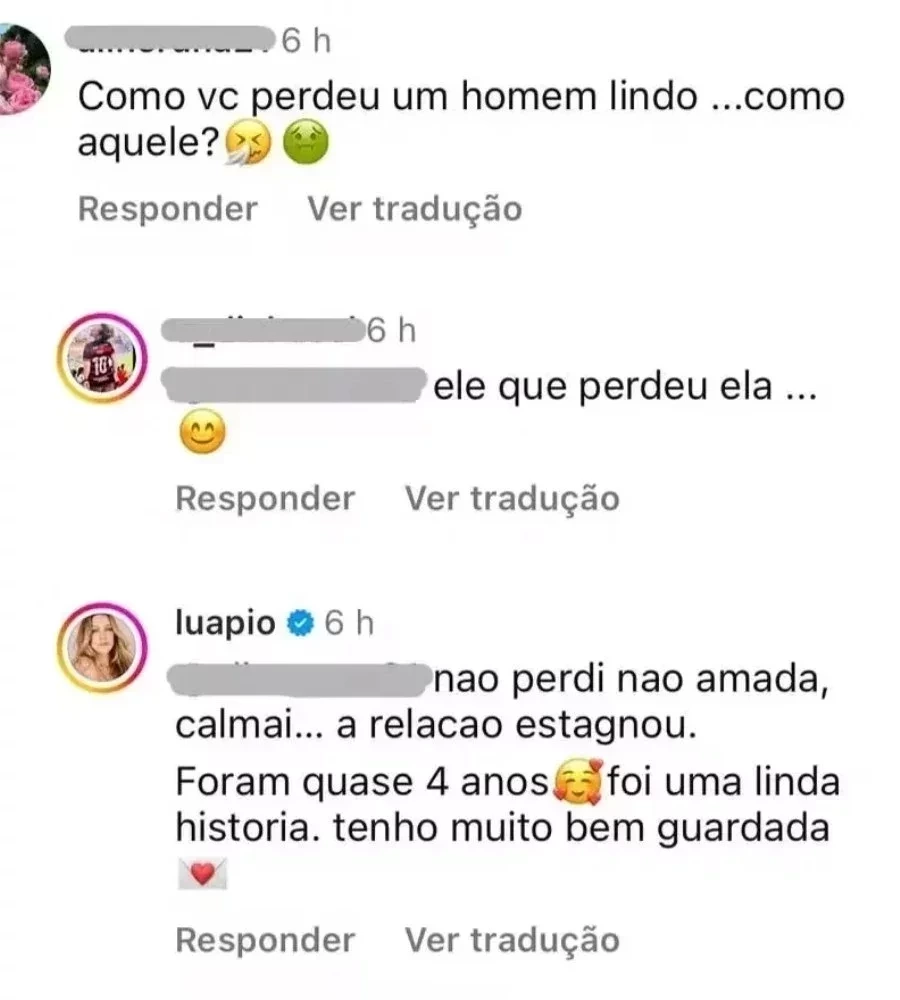
Task: Reply to luapio's comment
Action: coord(265,940)
